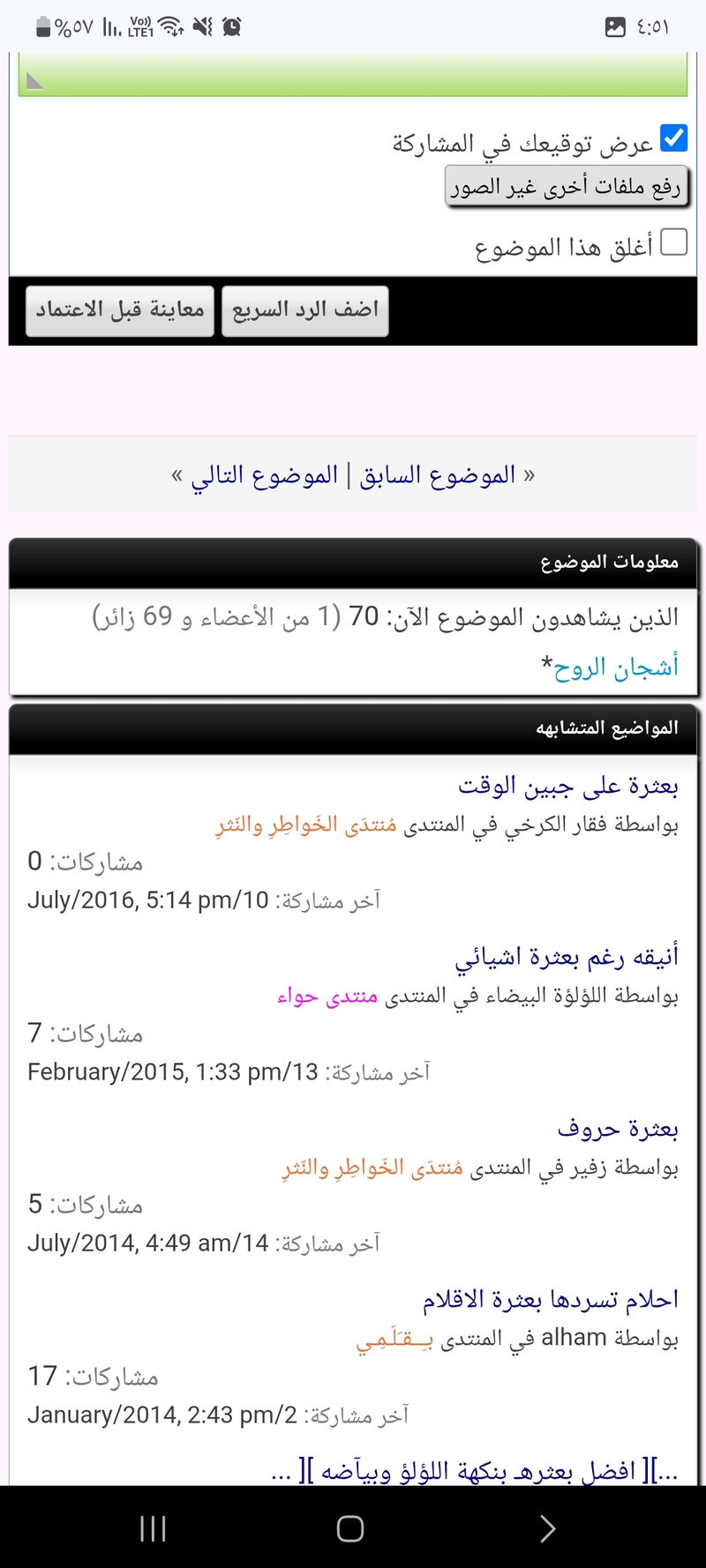Image resolution: width=706 pixels, height=1568 pixels.
Task: Tap the system home button
Action: (x=350, y=1528)
